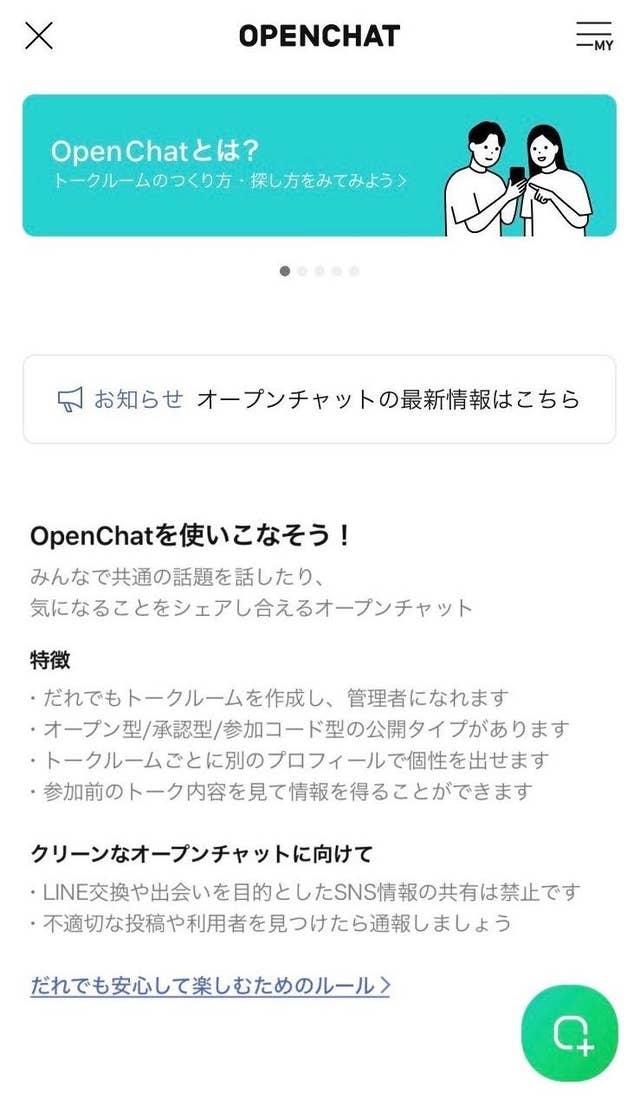Image resolution: width=640 pixels, height=1100 pixels.
Task: Open the MY menu icon
Action: (594, 36)
